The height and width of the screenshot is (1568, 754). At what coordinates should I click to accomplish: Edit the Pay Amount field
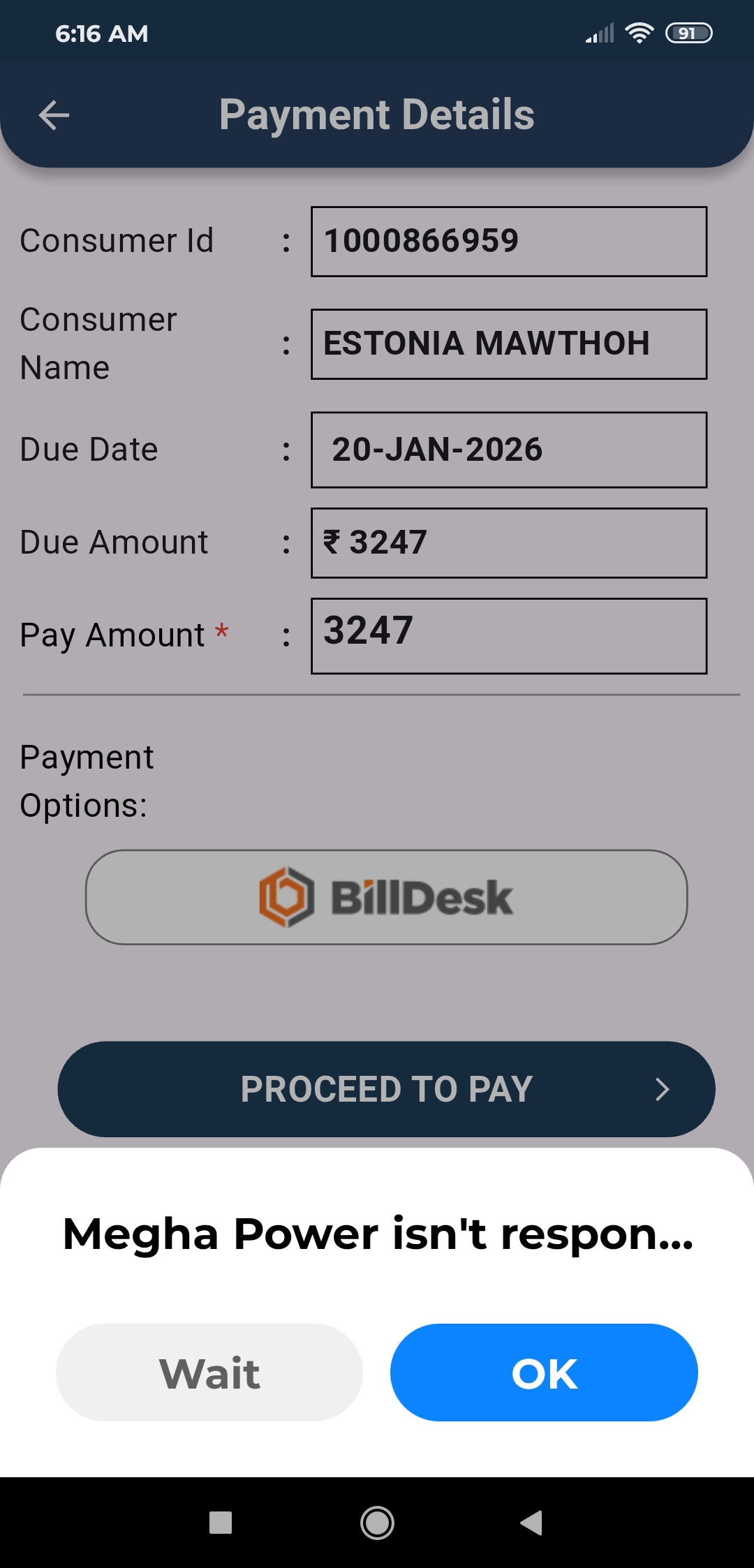point(508,635)
